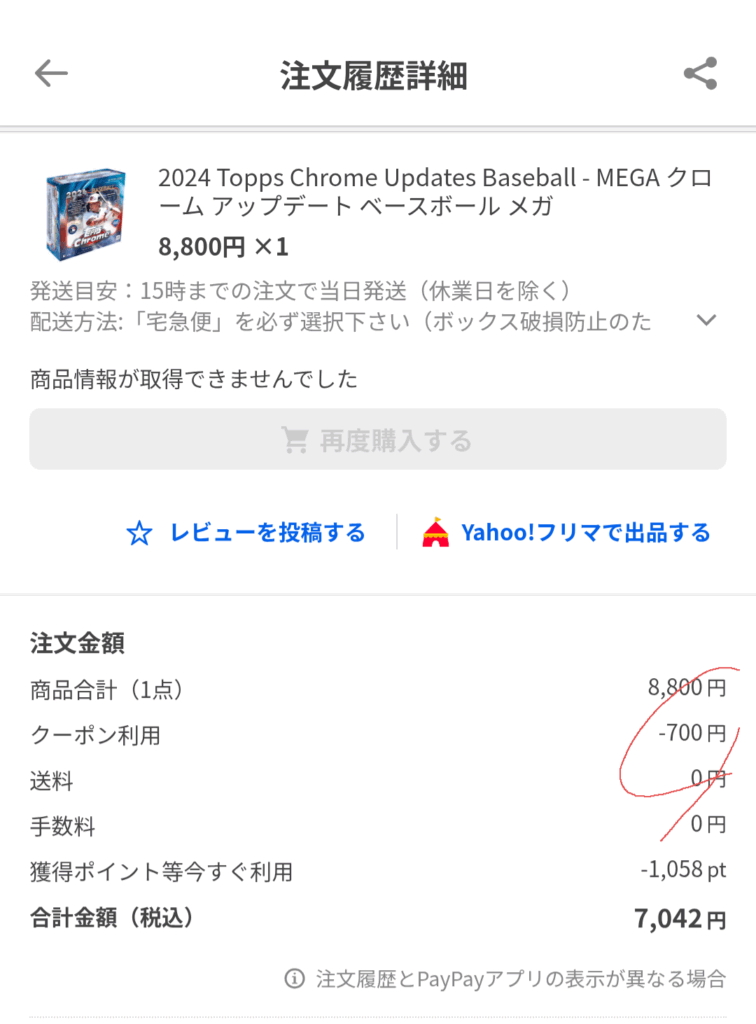Open the 注文履歴とPayPayアプリの表示が異なる場合 info link
Viewport: 756px width, 1024px height.
point(506,979)
